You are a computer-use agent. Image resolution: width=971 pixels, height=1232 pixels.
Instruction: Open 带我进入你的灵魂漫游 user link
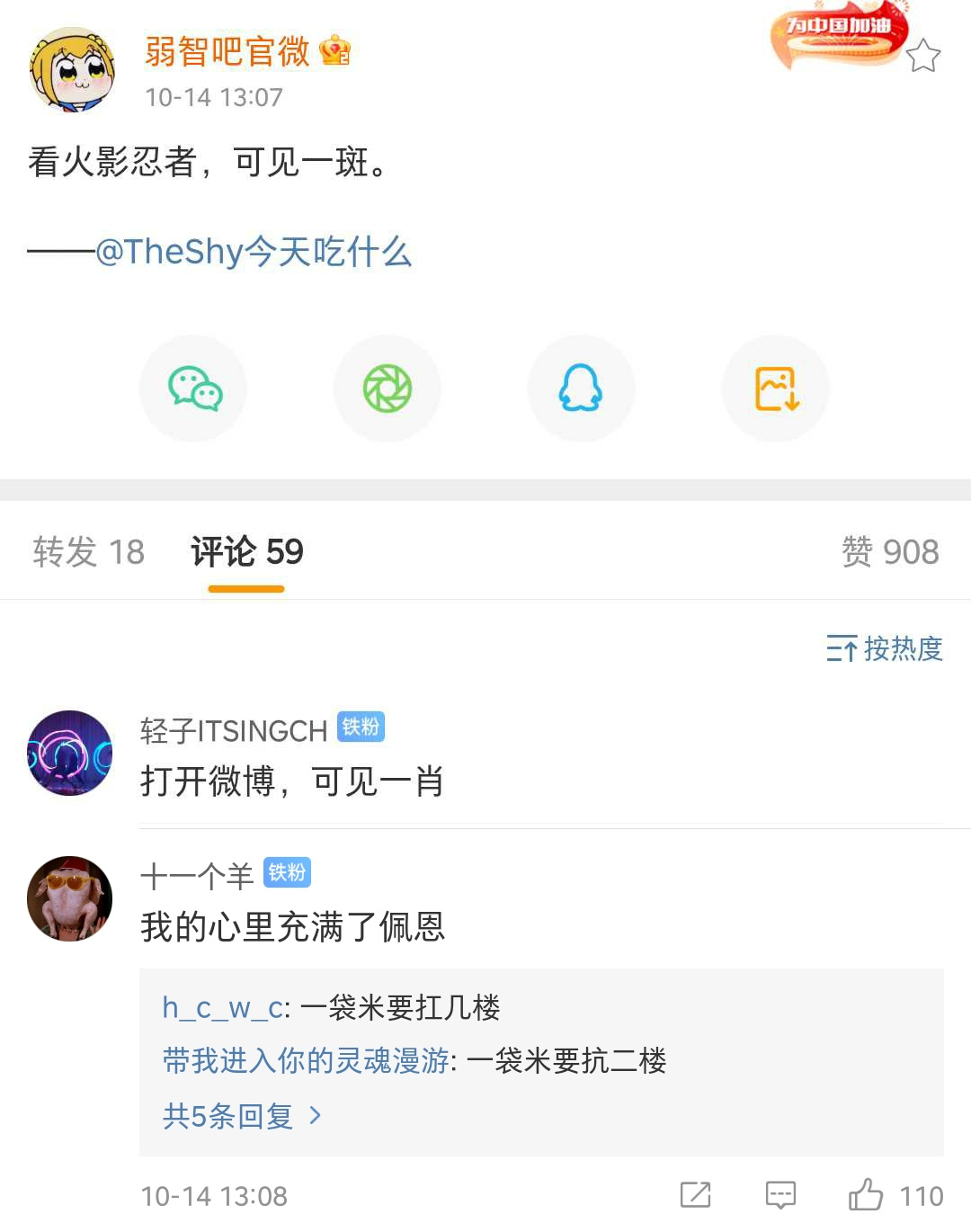[x=306, y=1061]
